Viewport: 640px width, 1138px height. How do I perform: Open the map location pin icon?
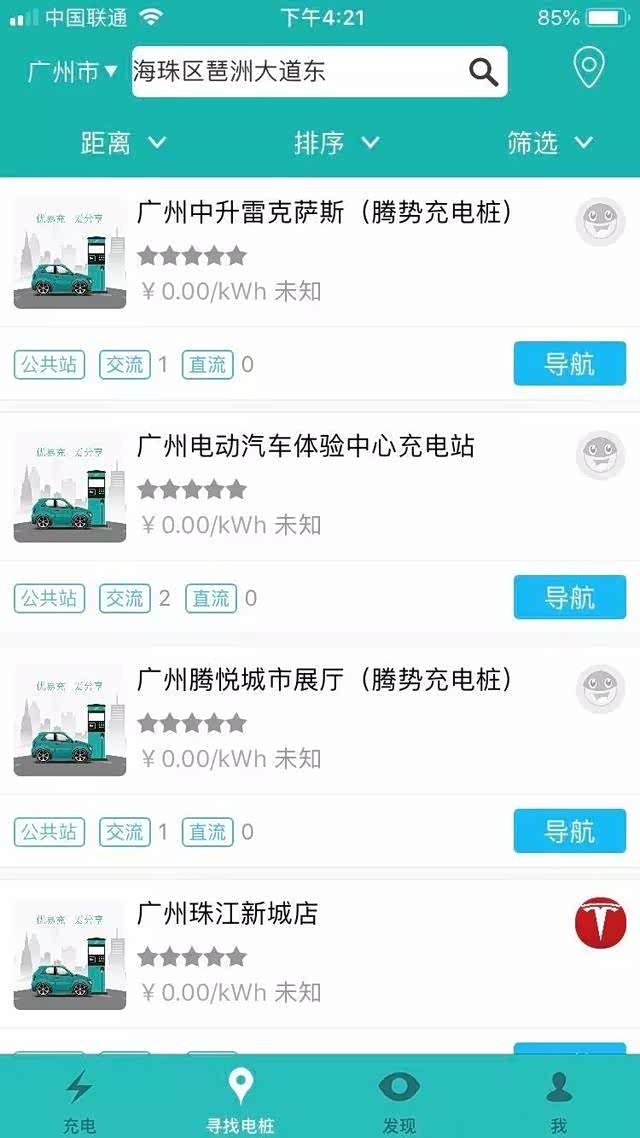589,69
